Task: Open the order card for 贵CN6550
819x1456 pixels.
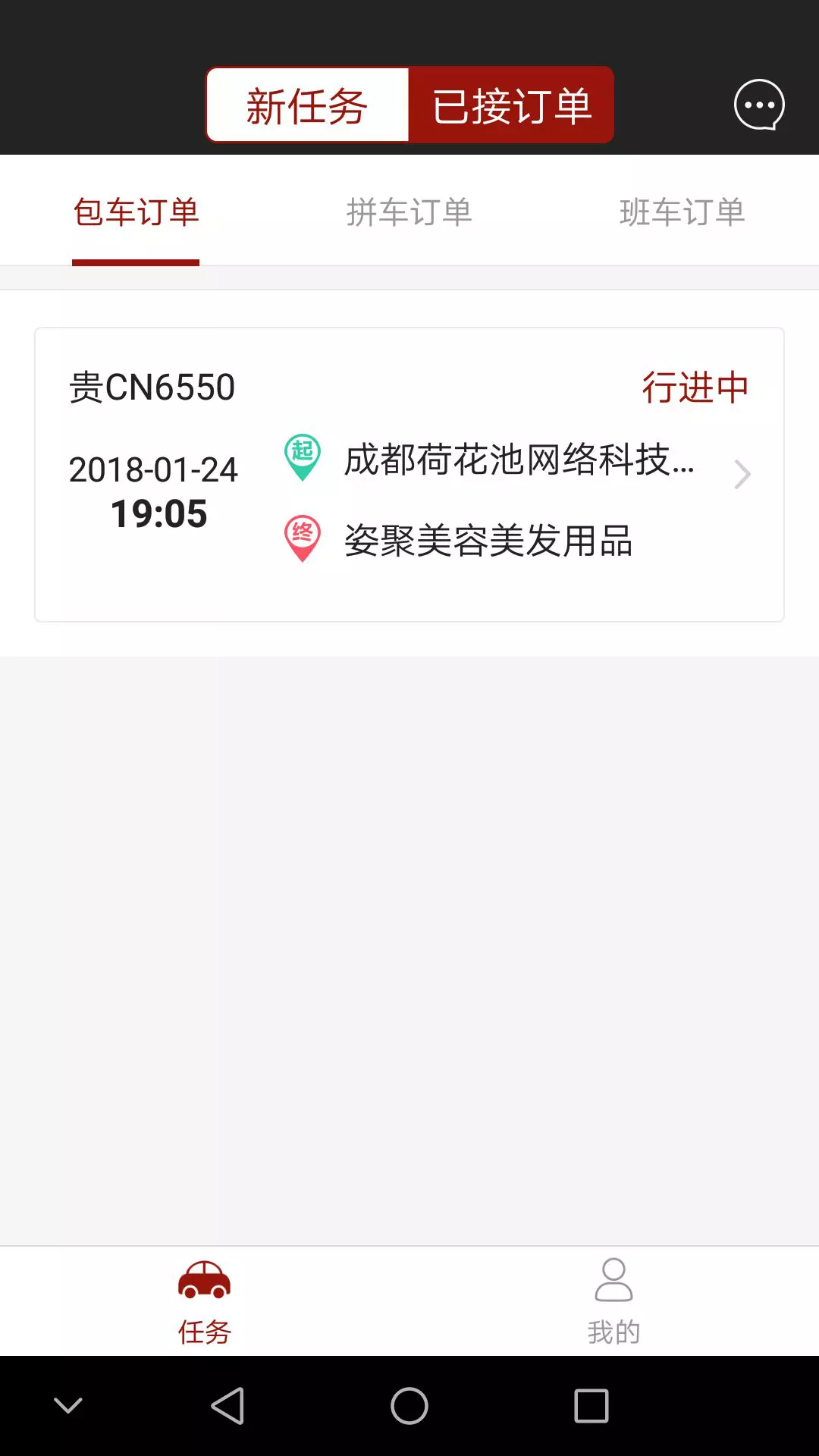Action: 409,475
